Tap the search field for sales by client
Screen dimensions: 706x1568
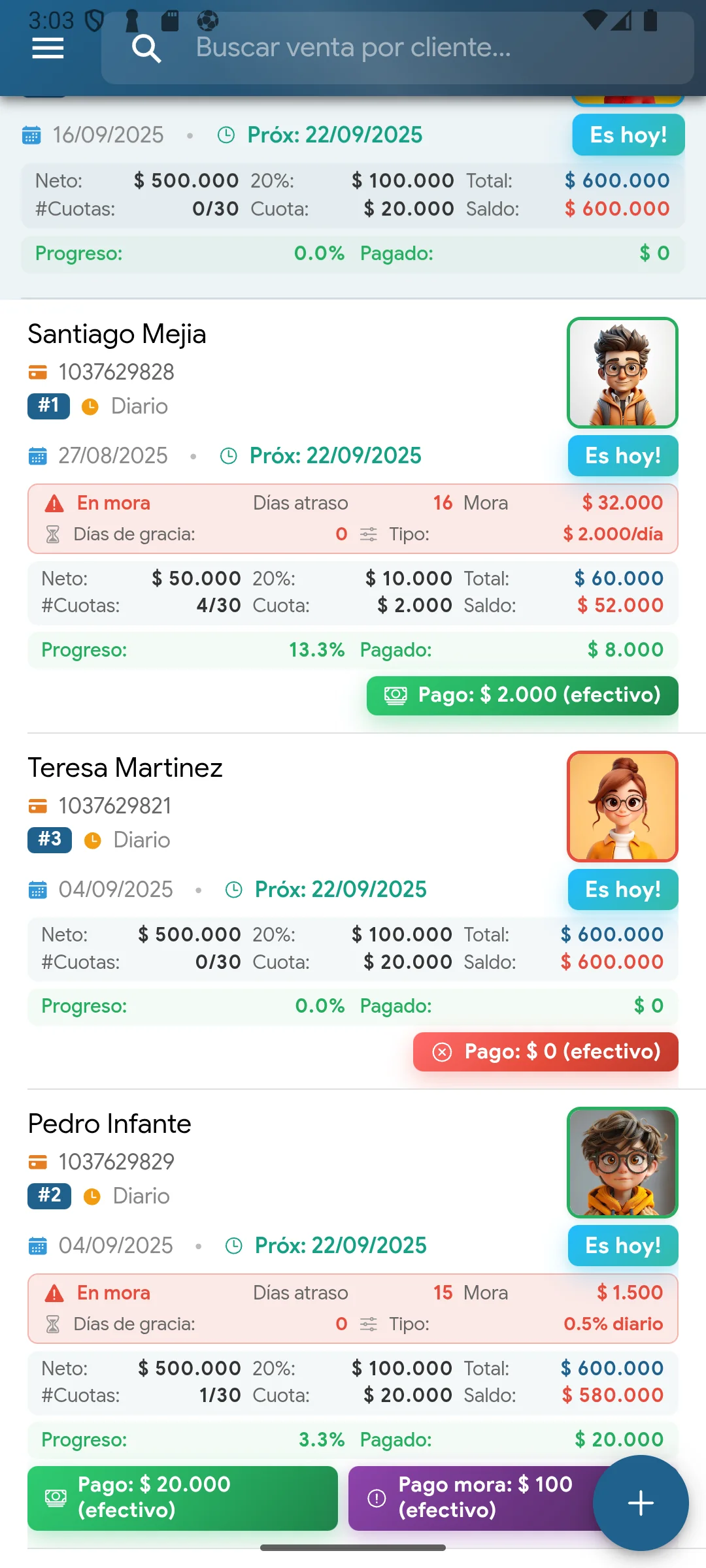click(392, 48)
